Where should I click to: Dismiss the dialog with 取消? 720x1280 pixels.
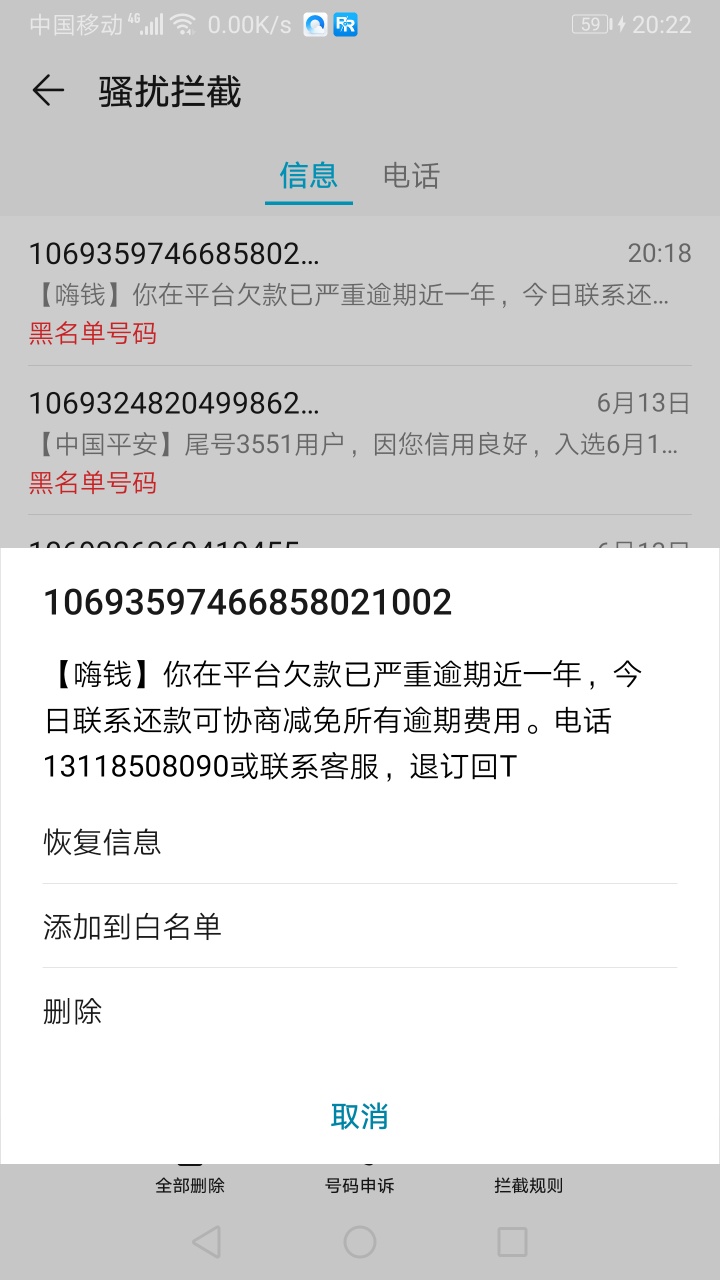click(360, 1116)
